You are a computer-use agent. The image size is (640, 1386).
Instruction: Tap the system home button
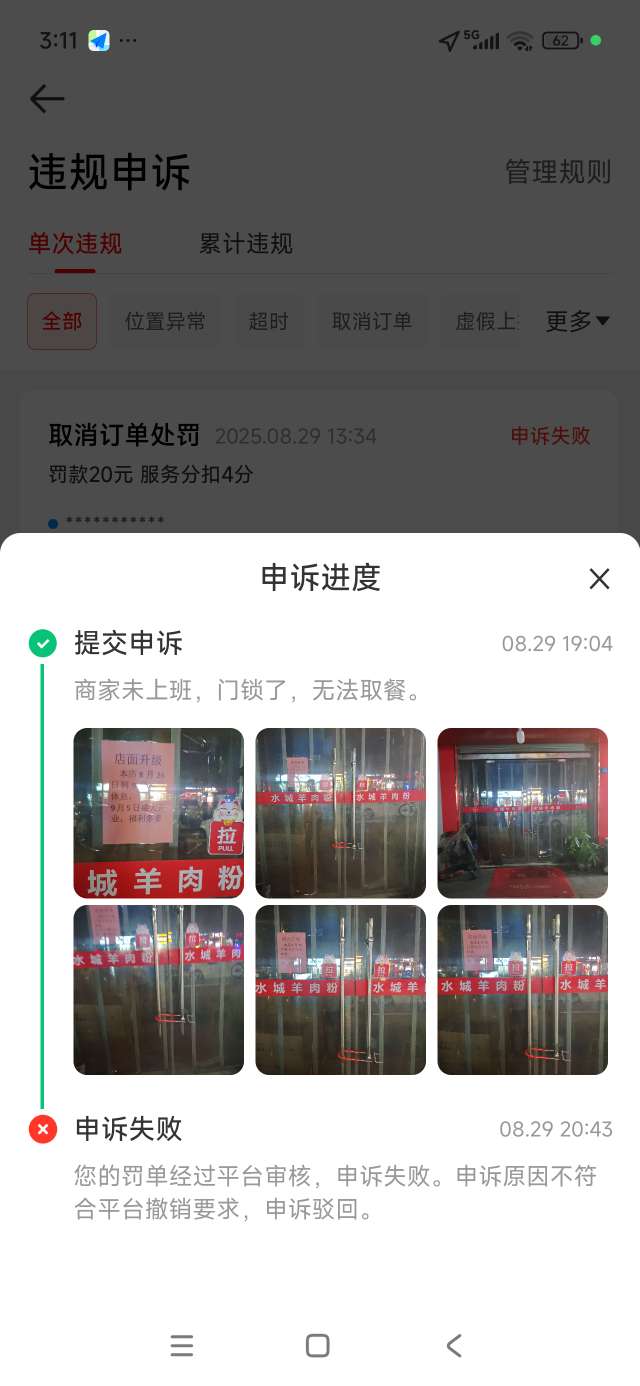coord(318,1346)
